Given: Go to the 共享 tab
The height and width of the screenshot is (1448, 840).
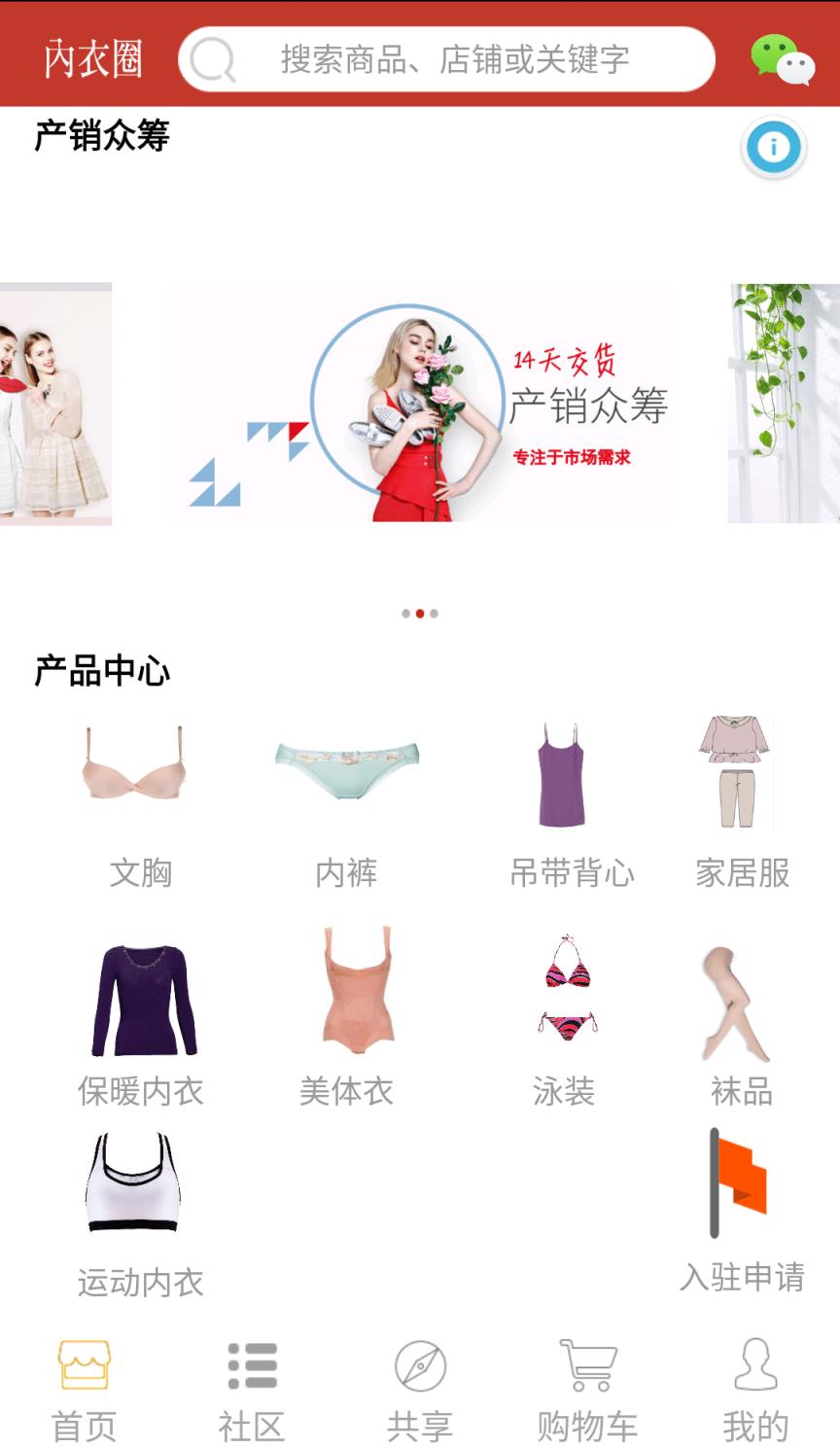Looking at the screenshot, I should click(x=420, y=1391).
